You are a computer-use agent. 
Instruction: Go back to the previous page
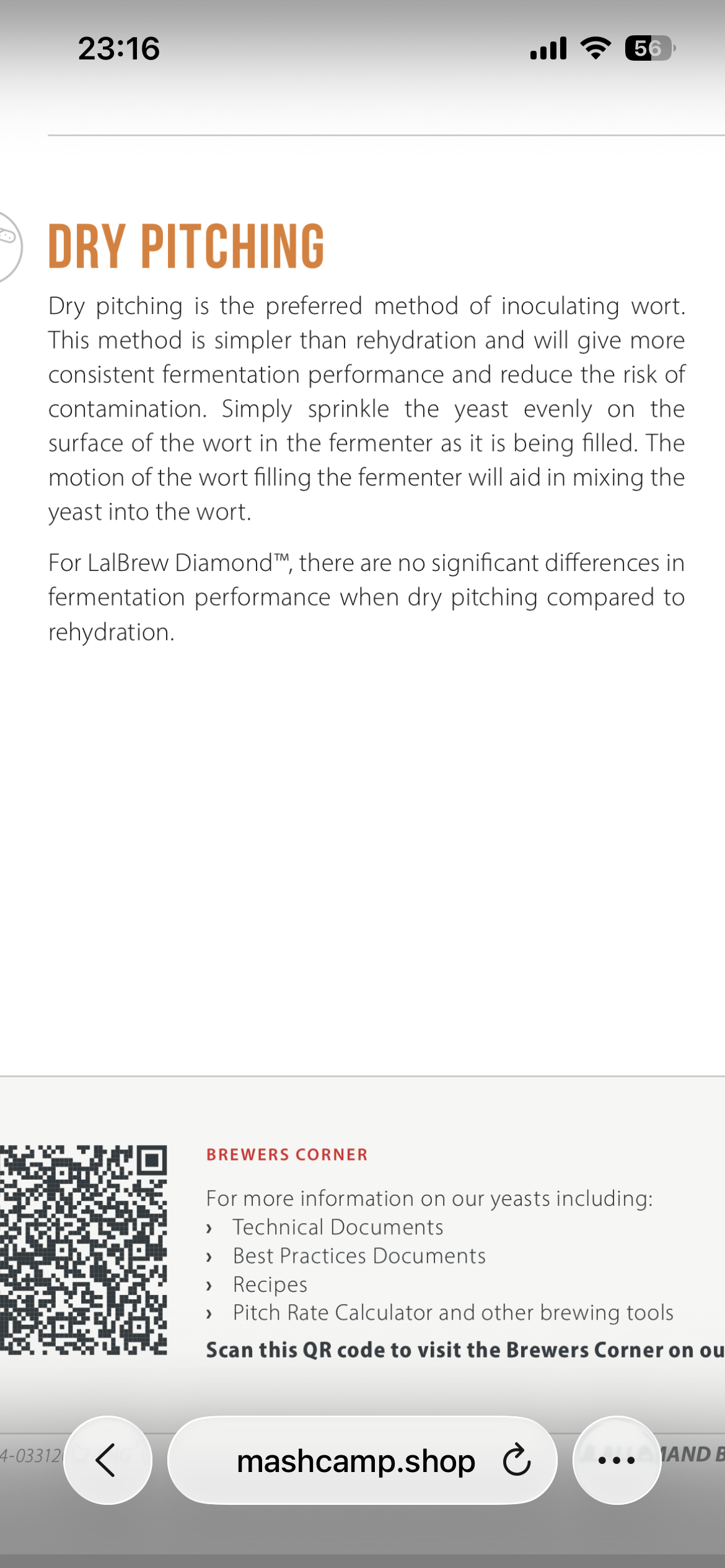(107, 1460)
